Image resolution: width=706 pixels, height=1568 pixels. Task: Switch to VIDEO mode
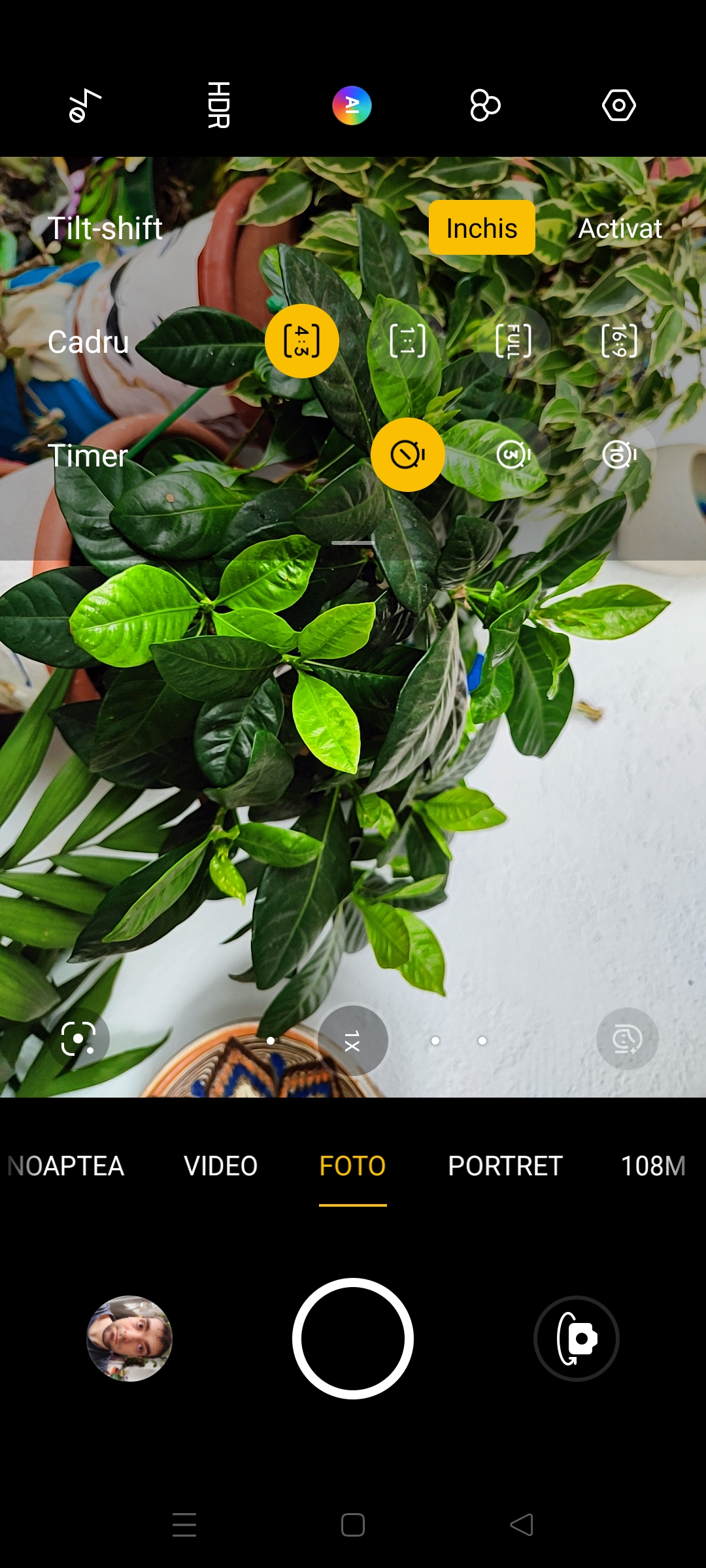click(x=221, y=1166)
